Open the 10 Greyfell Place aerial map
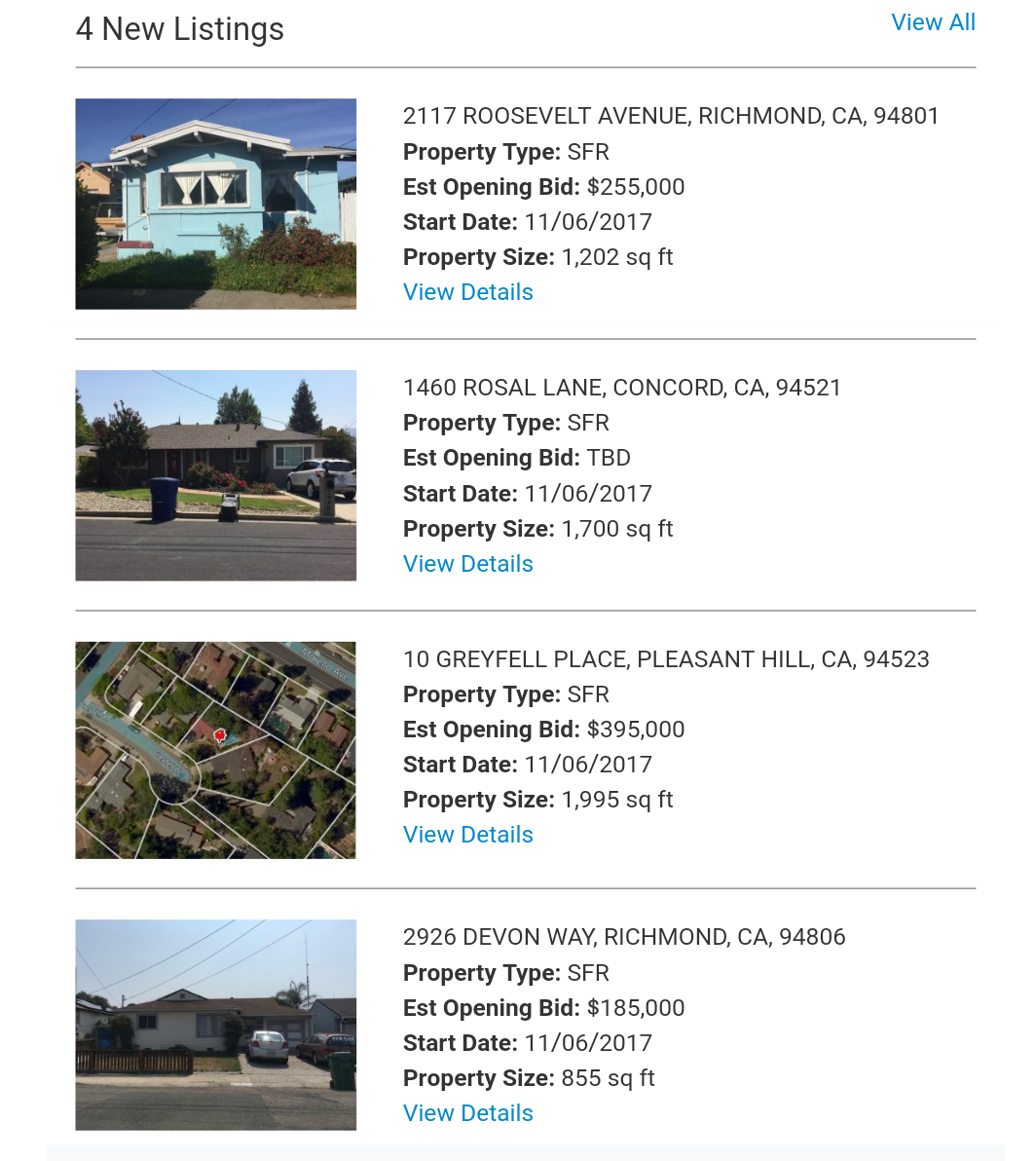This screenshot has height=1161, width=1036. click(x=216, y=750)
